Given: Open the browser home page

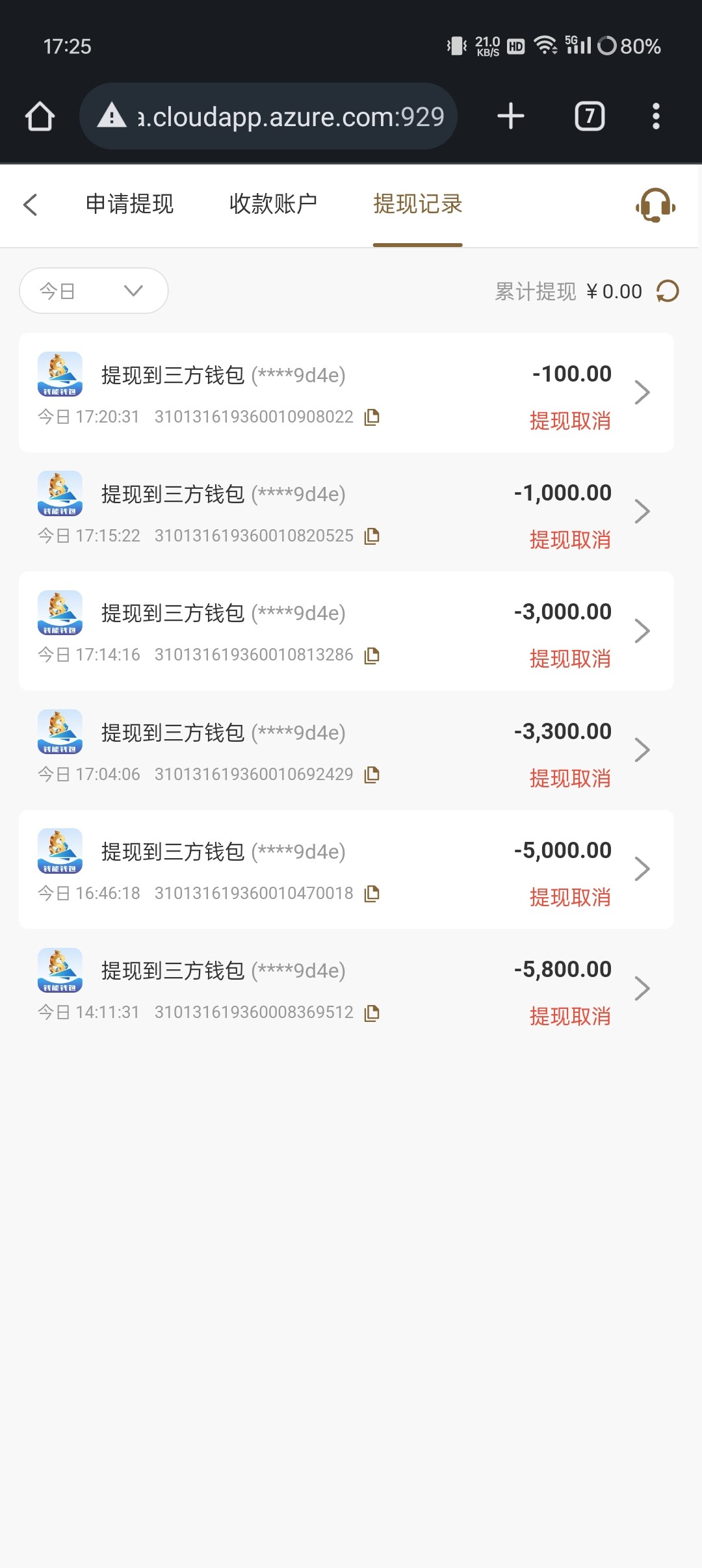Looking at the screenshot, I should coord(40,116).
